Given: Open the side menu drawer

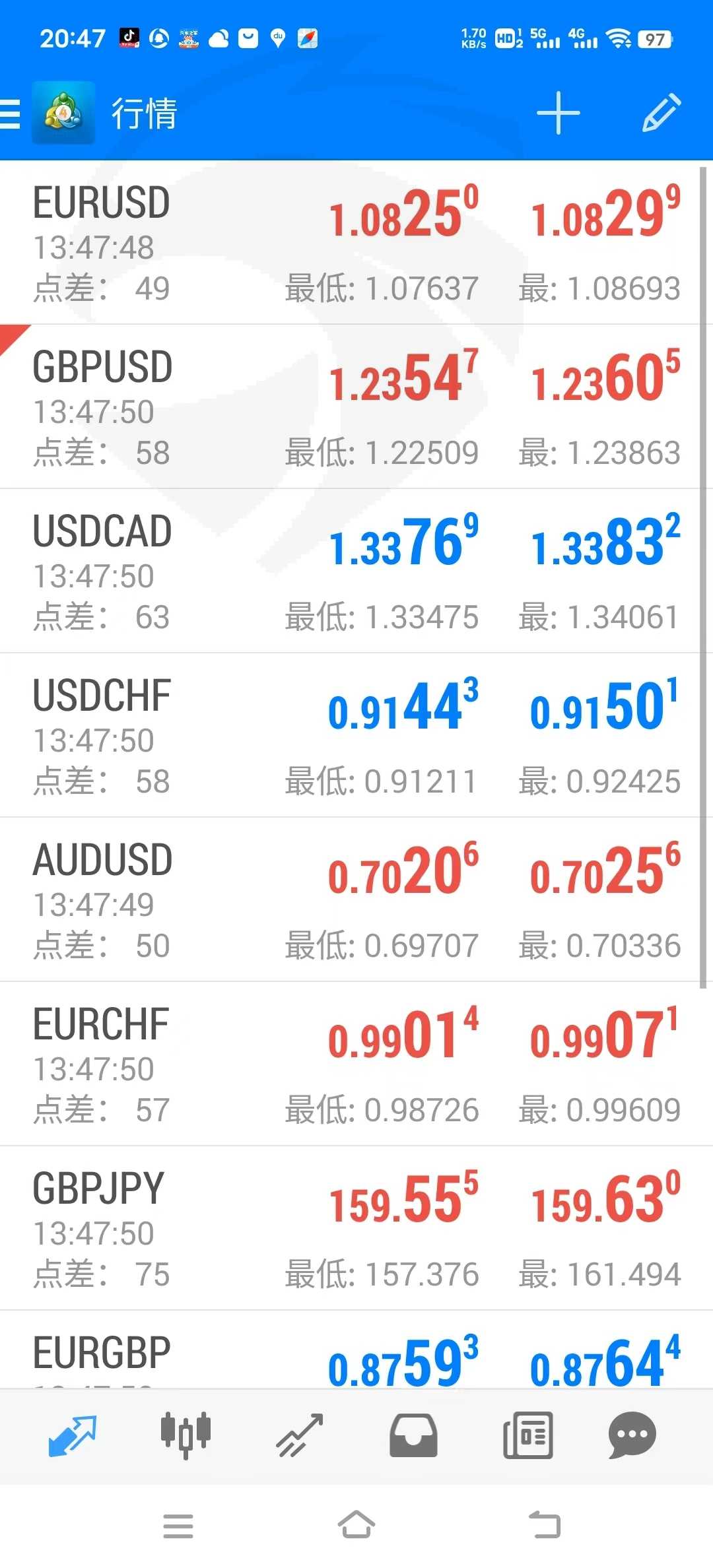Looking at the screenshot, I should [11, 114].
